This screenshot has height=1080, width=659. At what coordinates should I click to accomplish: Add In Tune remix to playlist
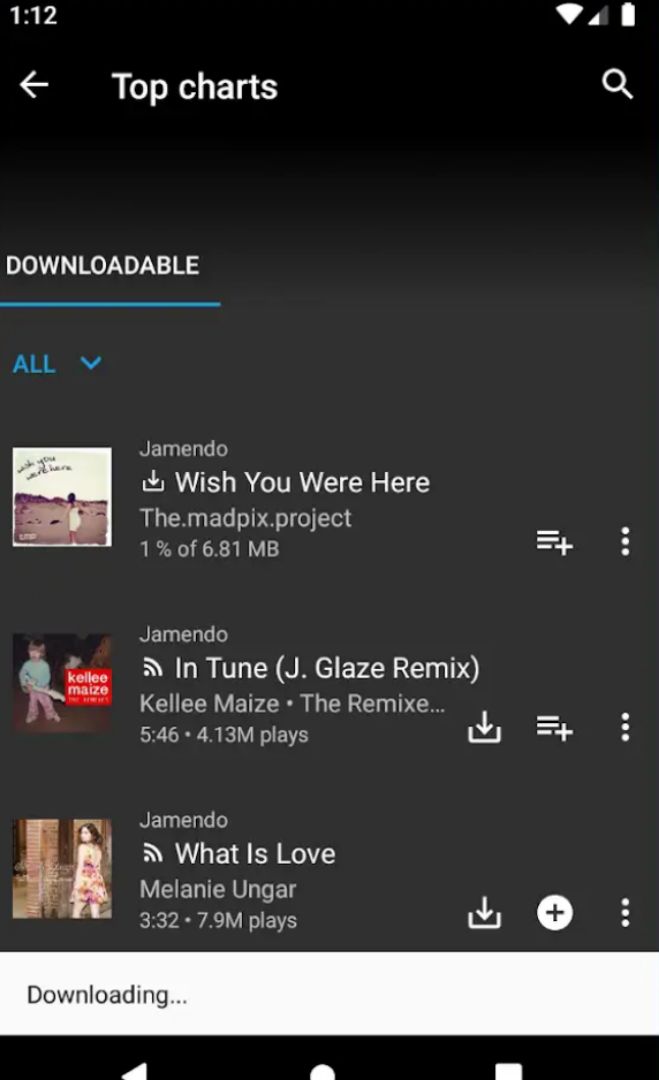click(x=554, y=727)
